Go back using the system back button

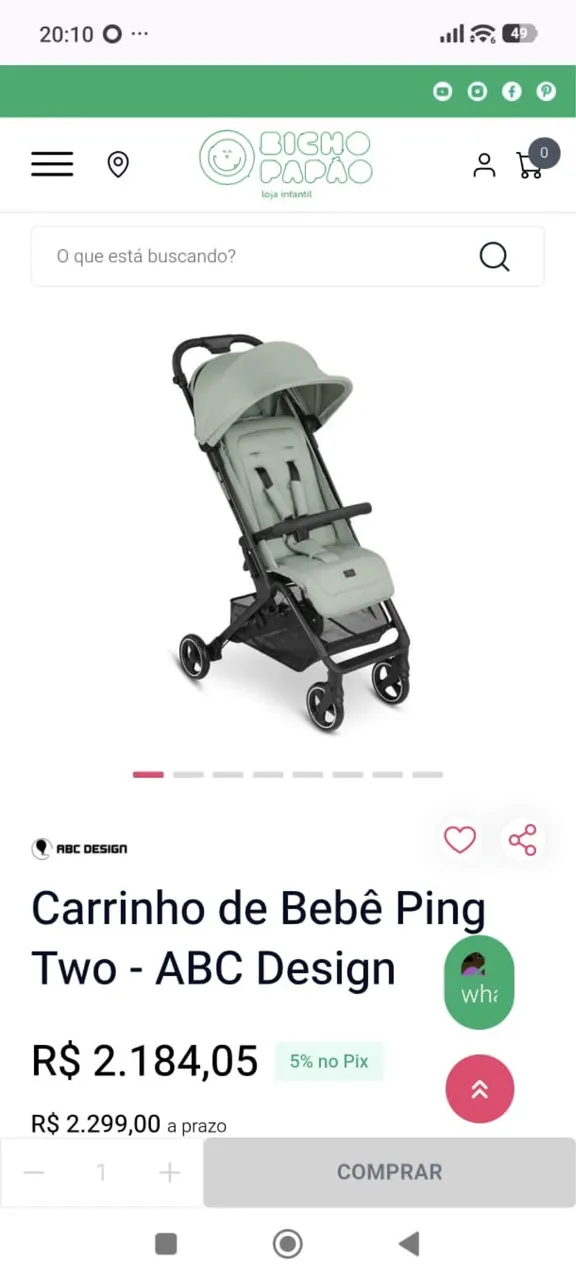click(x=408, y=1243)
